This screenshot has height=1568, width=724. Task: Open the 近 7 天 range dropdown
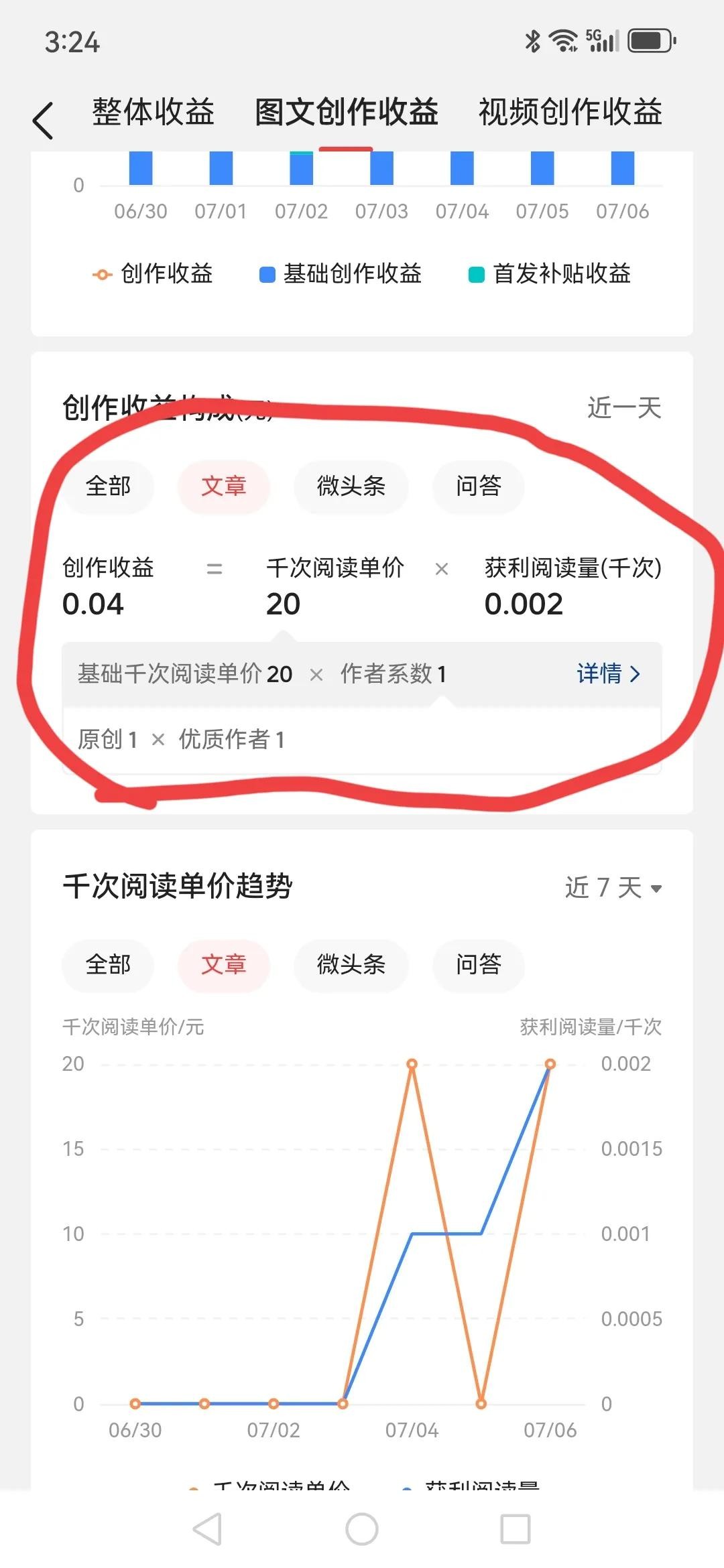point(613,888)
